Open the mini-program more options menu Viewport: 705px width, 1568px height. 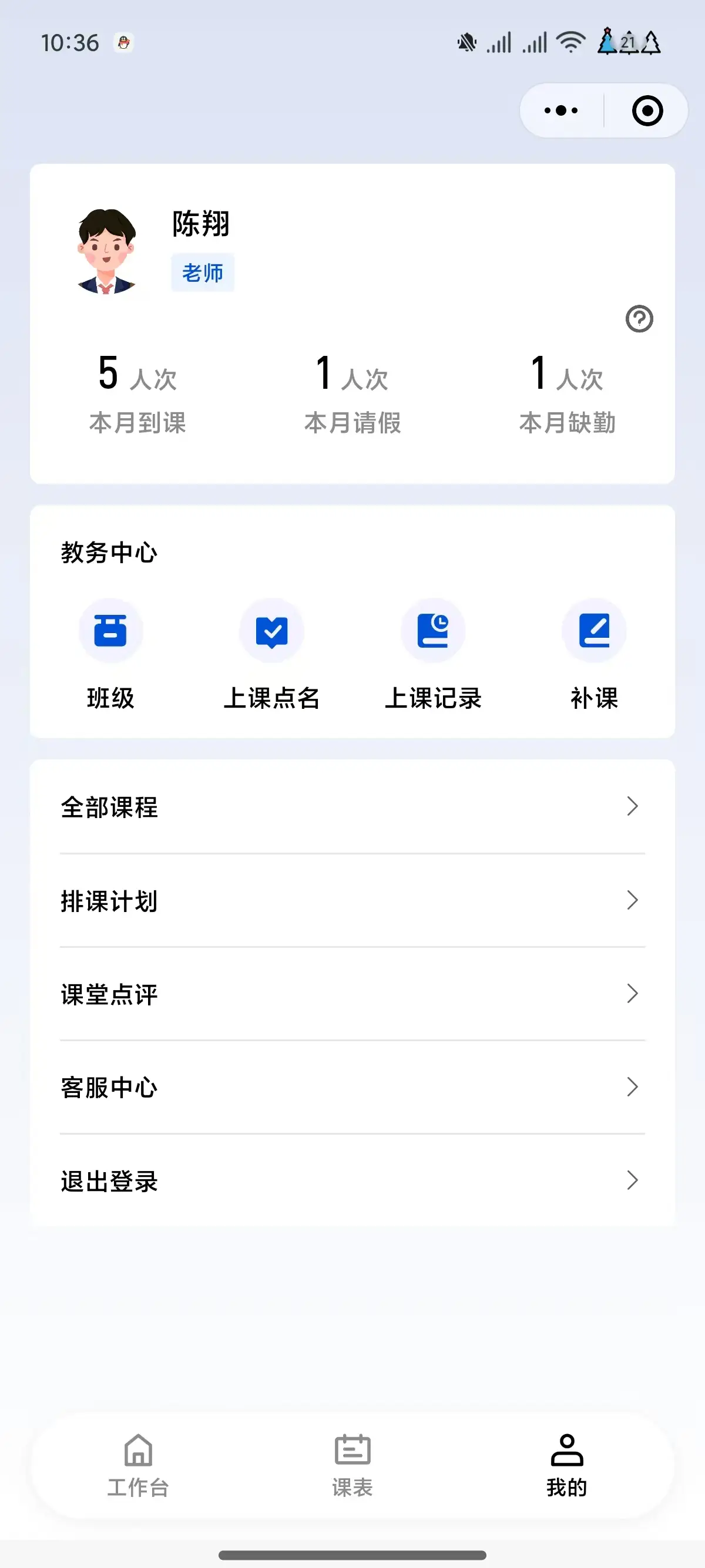[560, 111]
